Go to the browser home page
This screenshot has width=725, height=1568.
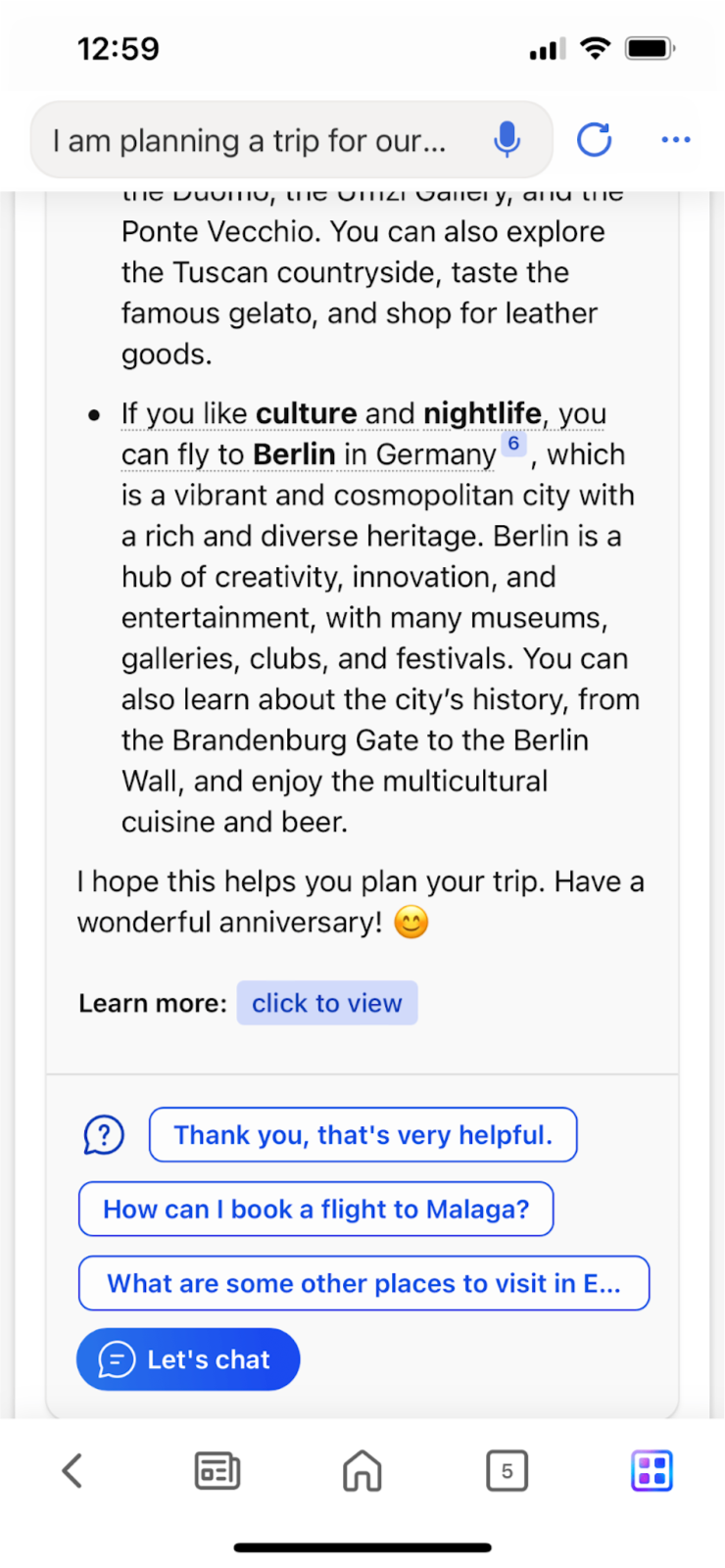coord(362,1470)
